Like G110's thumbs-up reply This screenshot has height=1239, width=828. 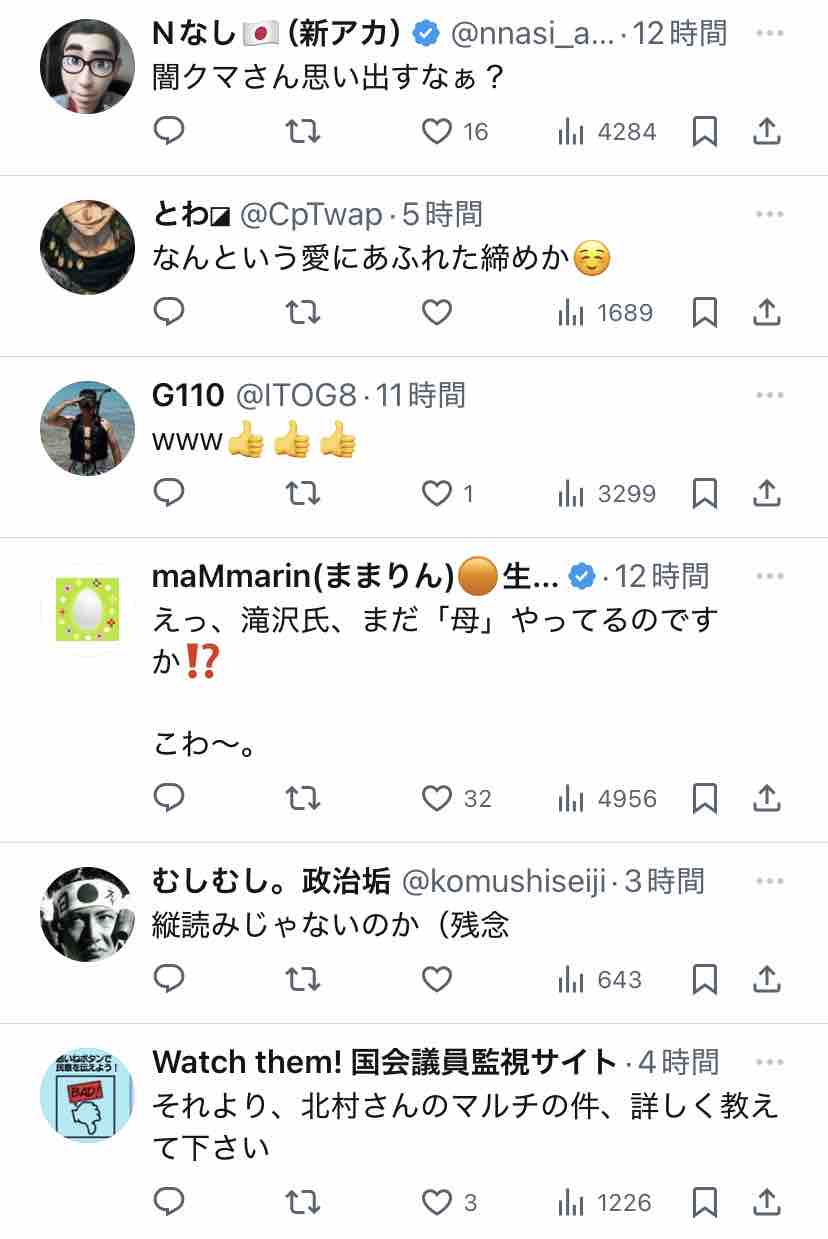[x=437, y=493]
